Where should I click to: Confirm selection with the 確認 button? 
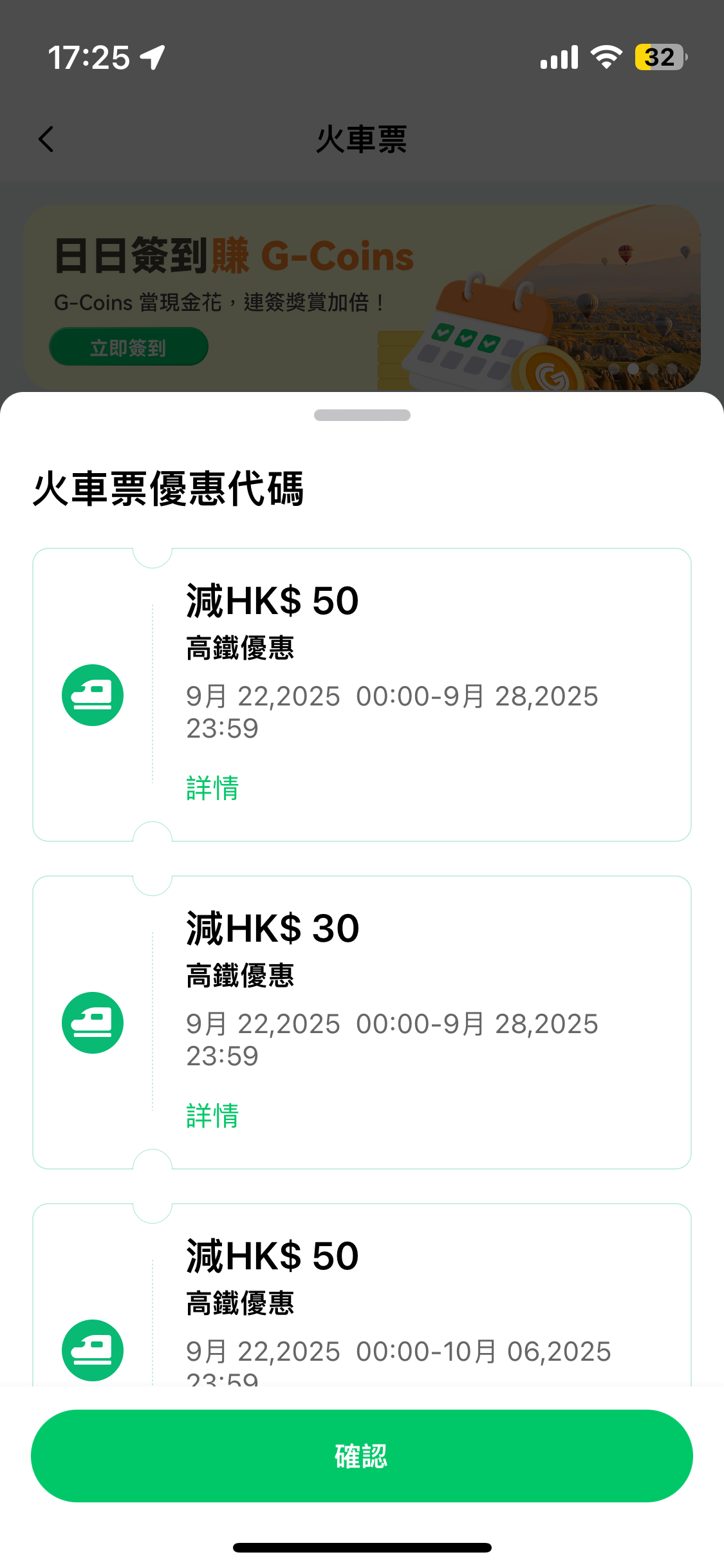pos(362,1455)
